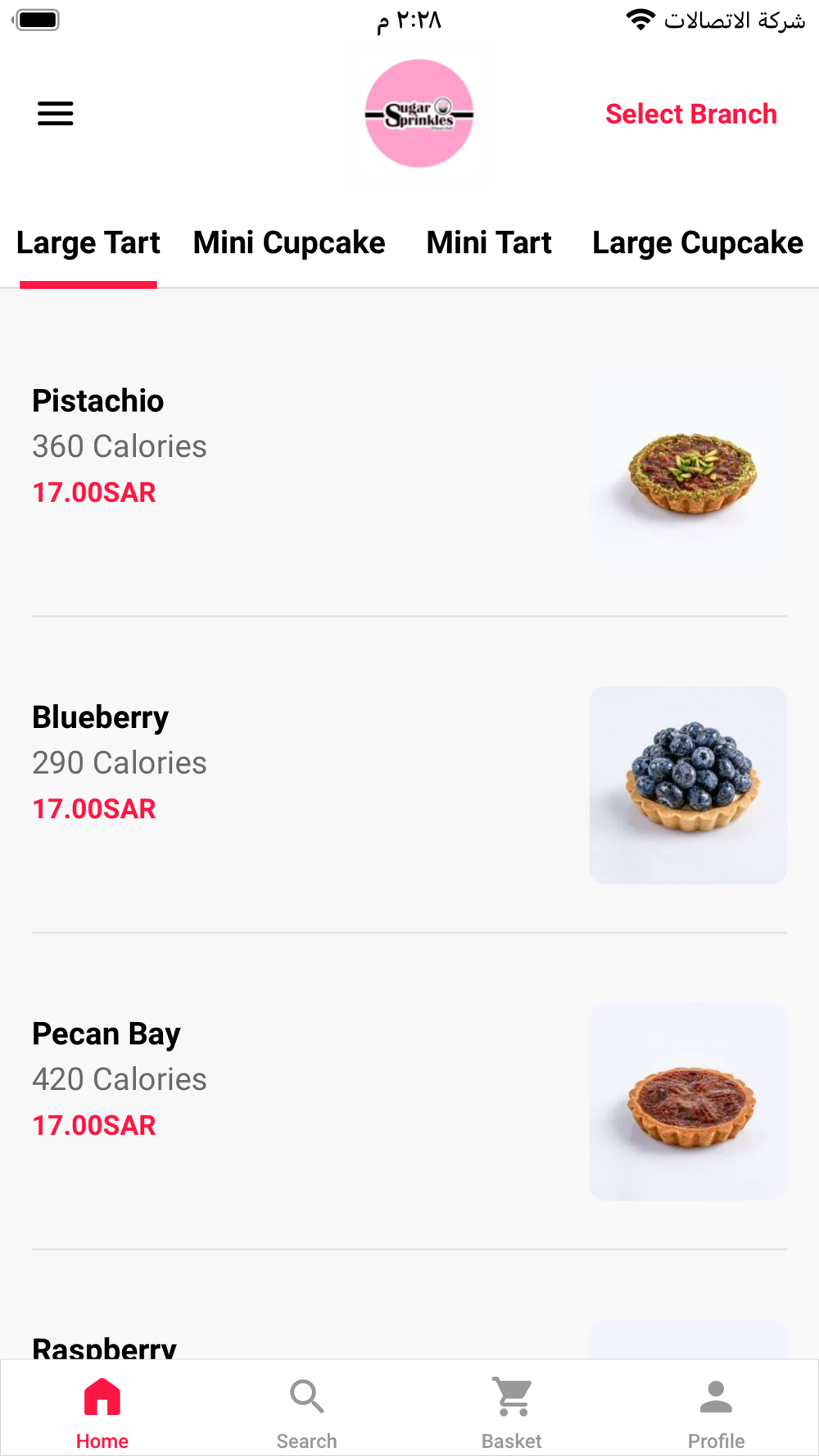The image size is (819, 1456).
Task: Open the Basket tab
Action: point(512,1413)
